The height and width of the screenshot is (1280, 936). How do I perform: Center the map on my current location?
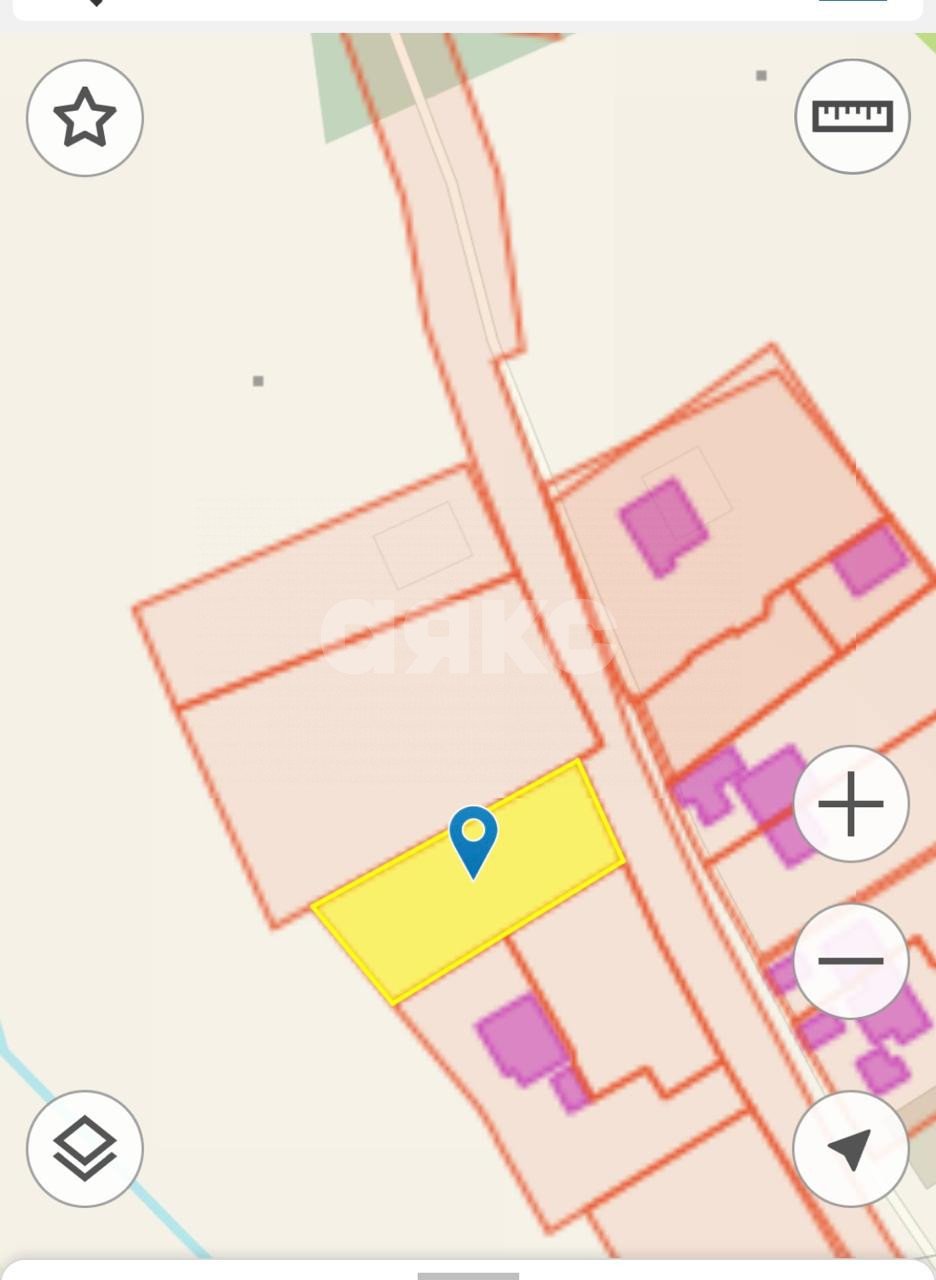click(x=850, y=1149)
